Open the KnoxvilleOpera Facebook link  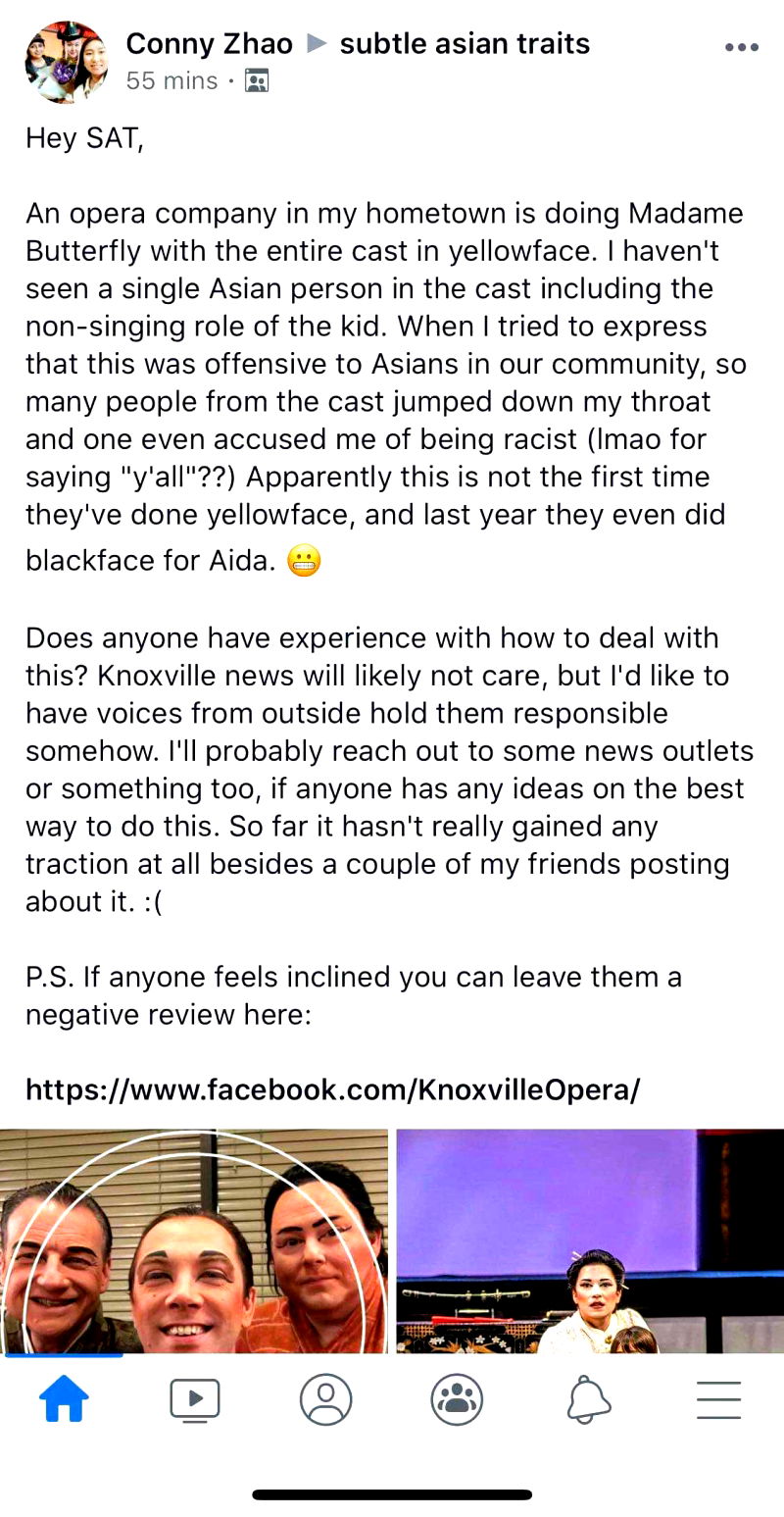(x=332, y=1088)
